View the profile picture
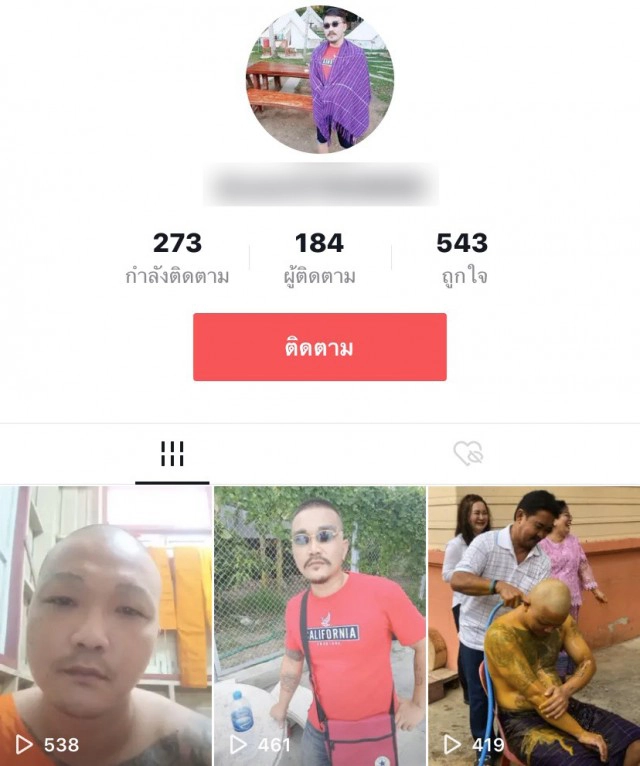Screen dimensions: 640x766 [319, 80]
